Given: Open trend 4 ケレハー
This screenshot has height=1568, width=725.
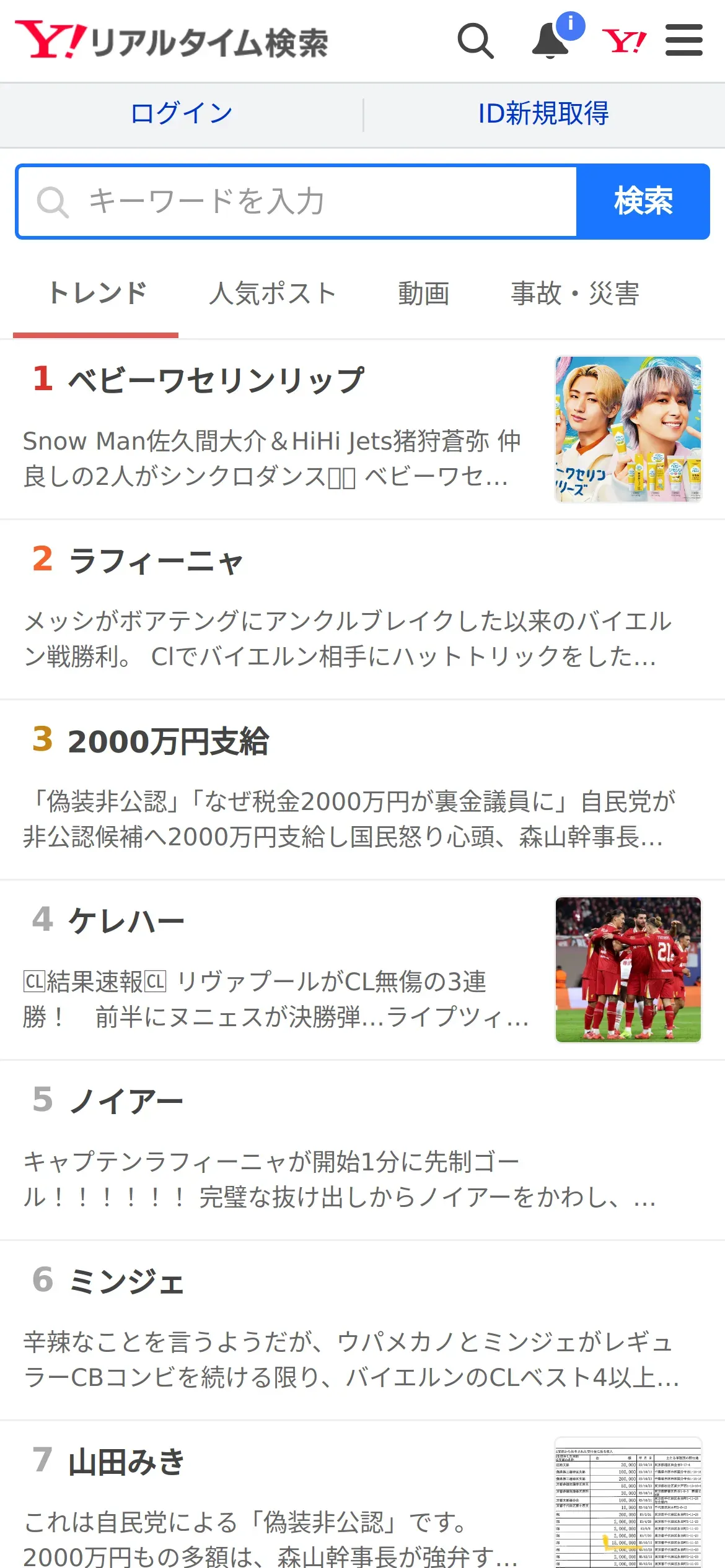Looking at the screenshot, I should click(362, 970).
